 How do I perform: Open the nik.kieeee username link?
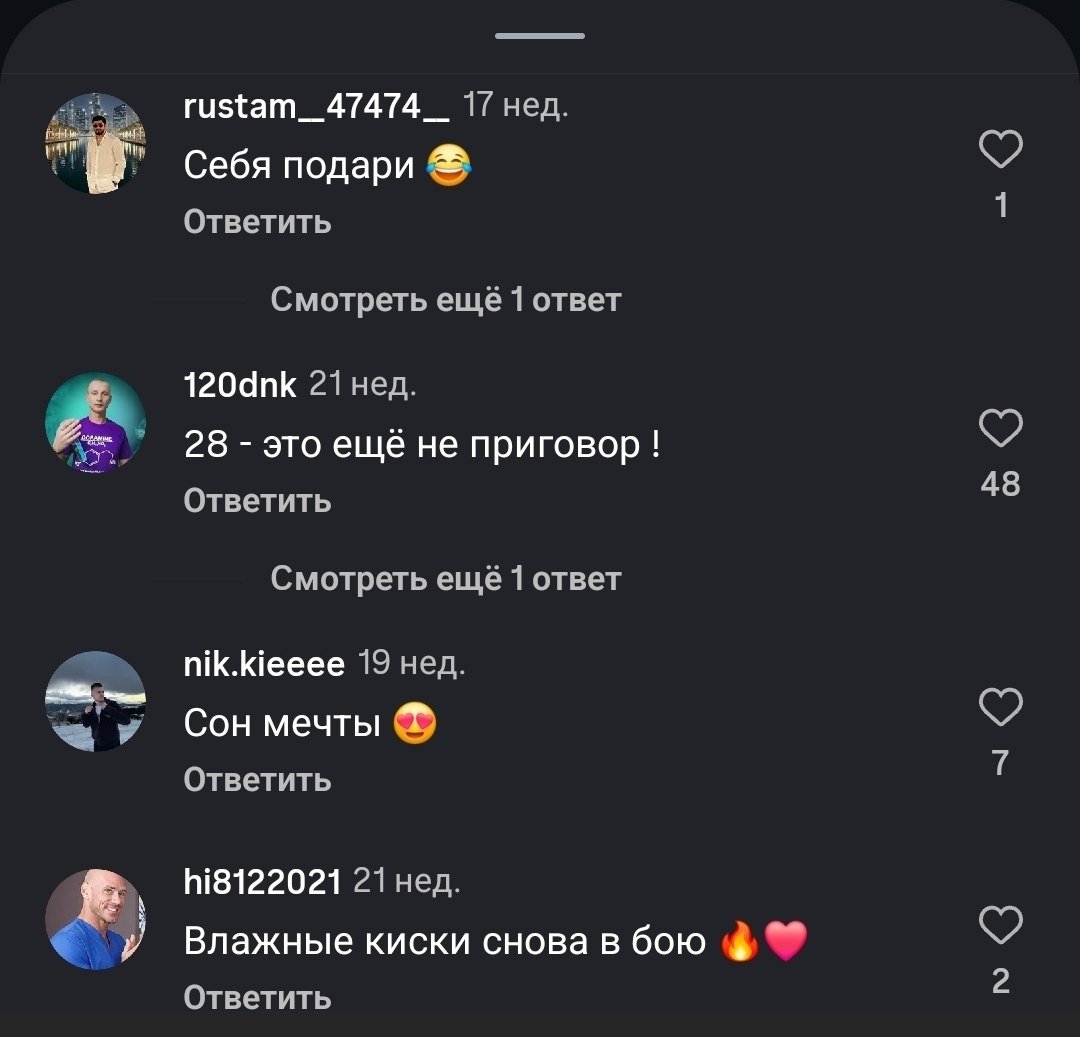tap(264, 663)
